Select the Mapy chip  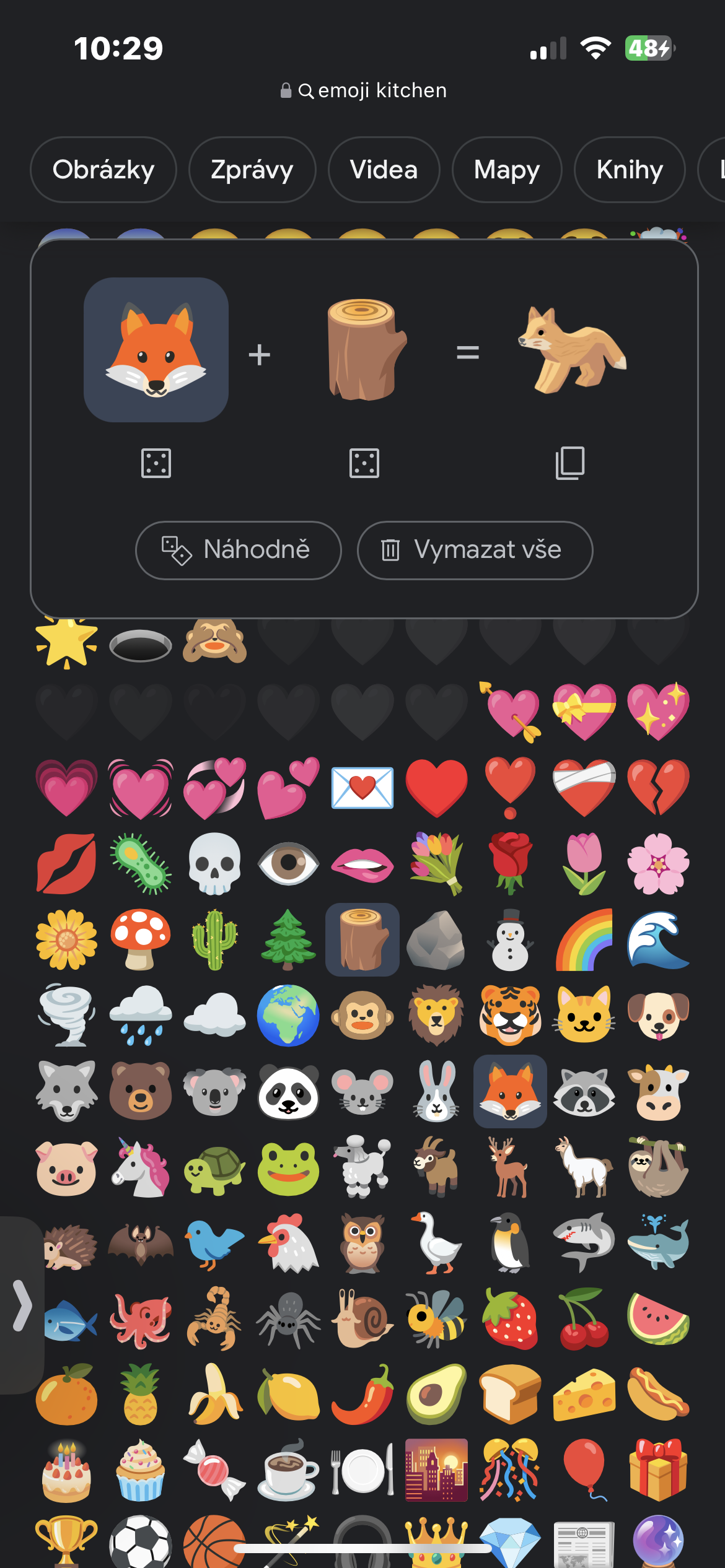507,170
